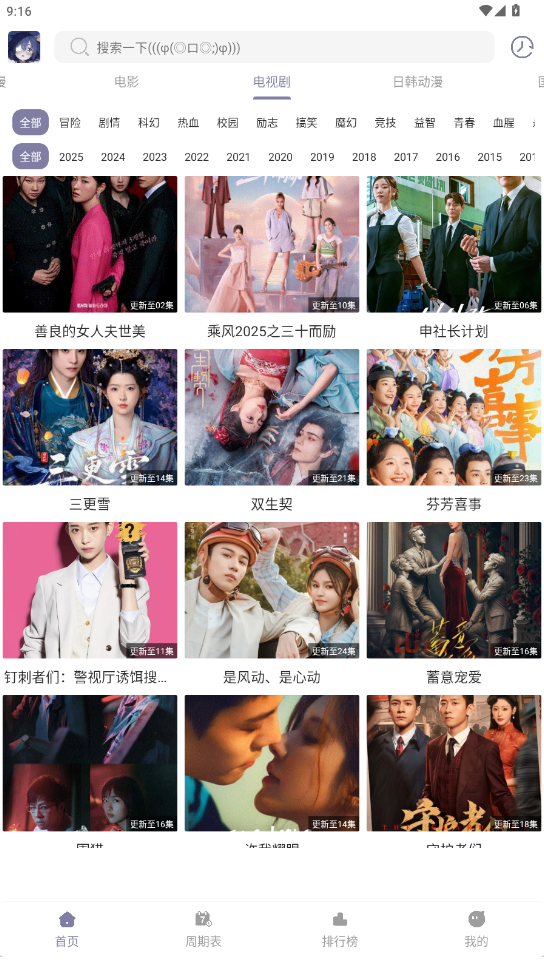This screenshot has height=970, width=544.
Task: Open the drama 双生契
Action: 272,432
